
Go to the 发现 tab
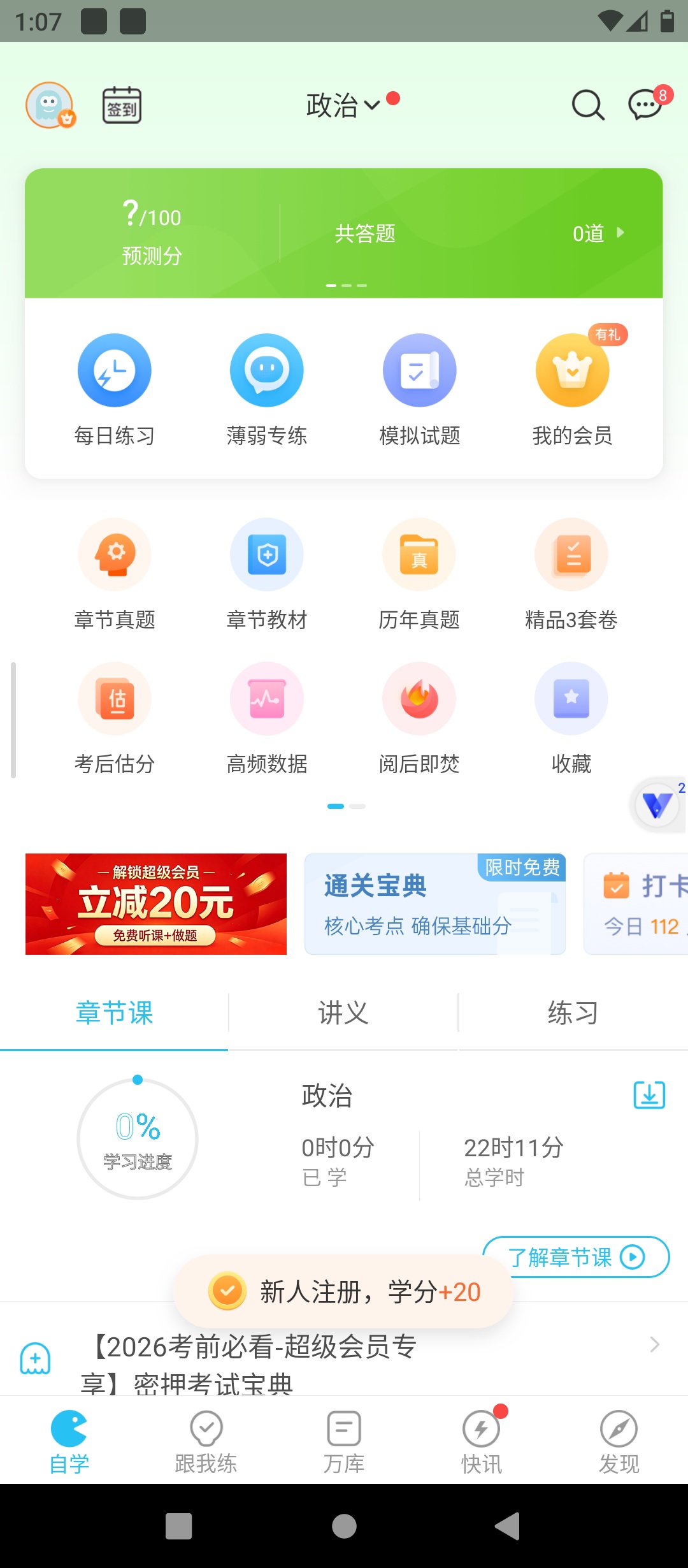(x=619, y=1442)
